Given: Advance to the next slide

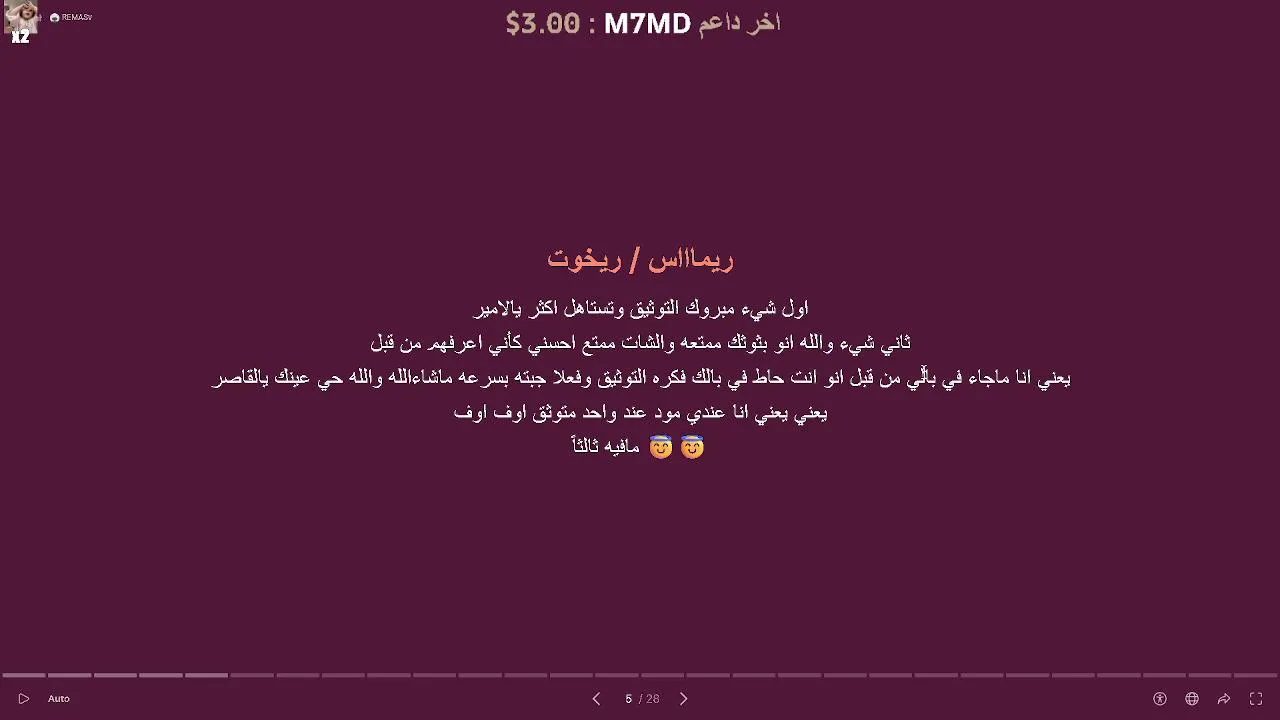Looking at the screenshot, I should (x=684, y=699).
